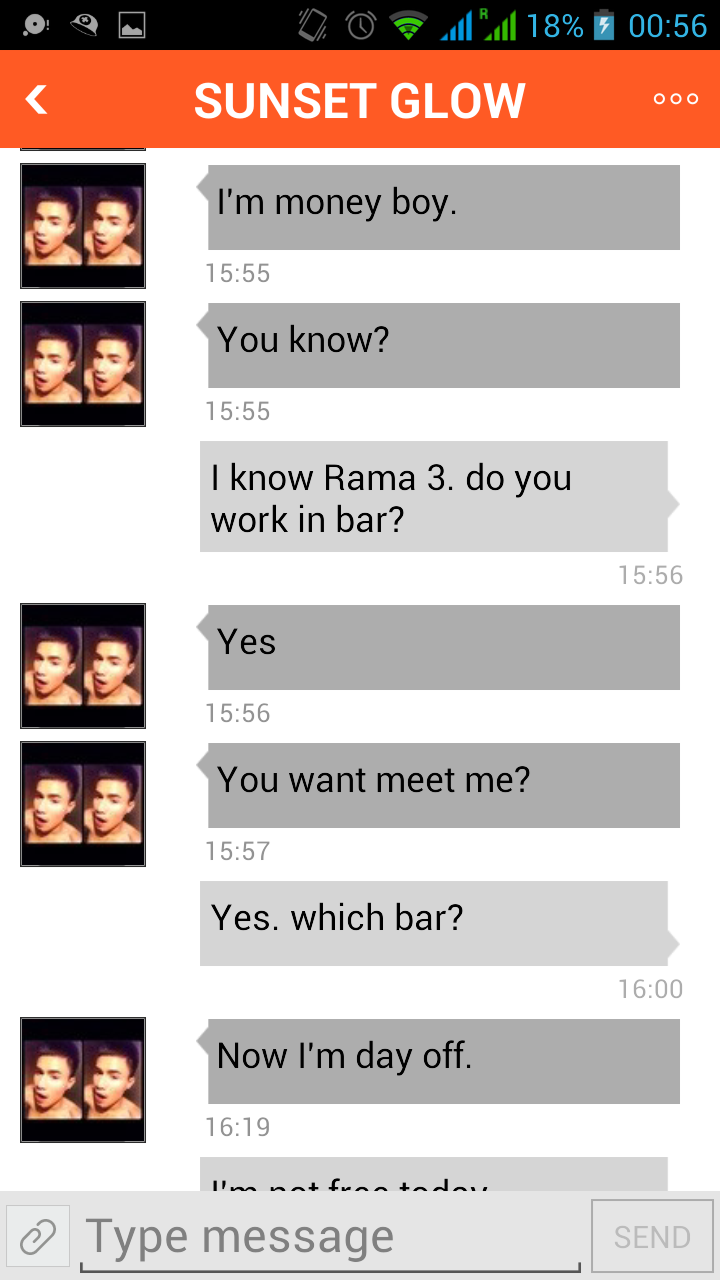
Task: Tap the attachment paperclip icon
Action: (x=38, y=1237)
